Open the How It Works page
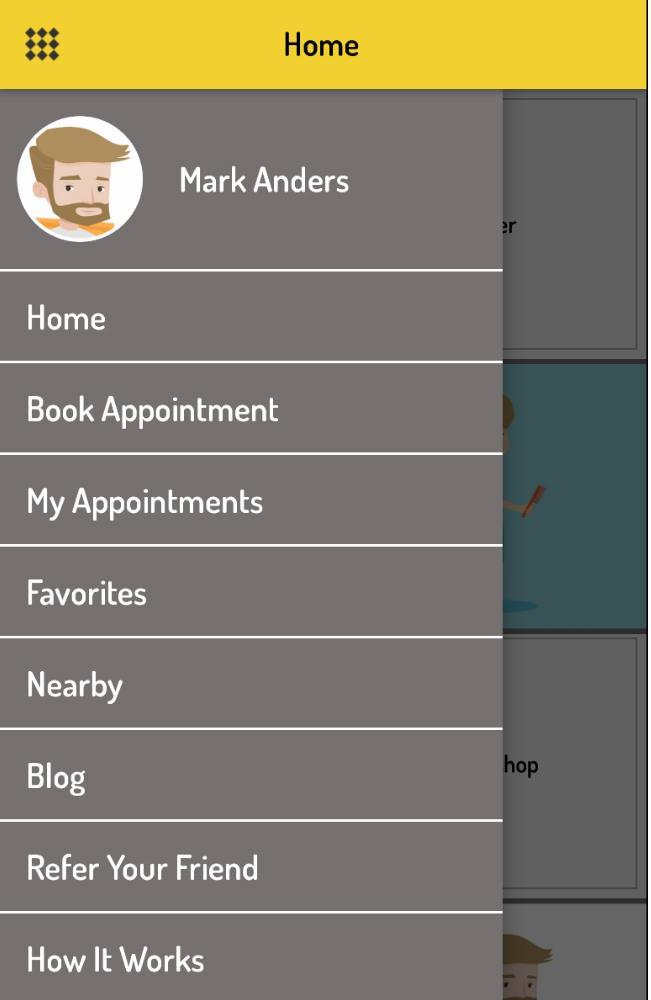The width and height of the screenshot is (651, 1000). coord(115,960)
